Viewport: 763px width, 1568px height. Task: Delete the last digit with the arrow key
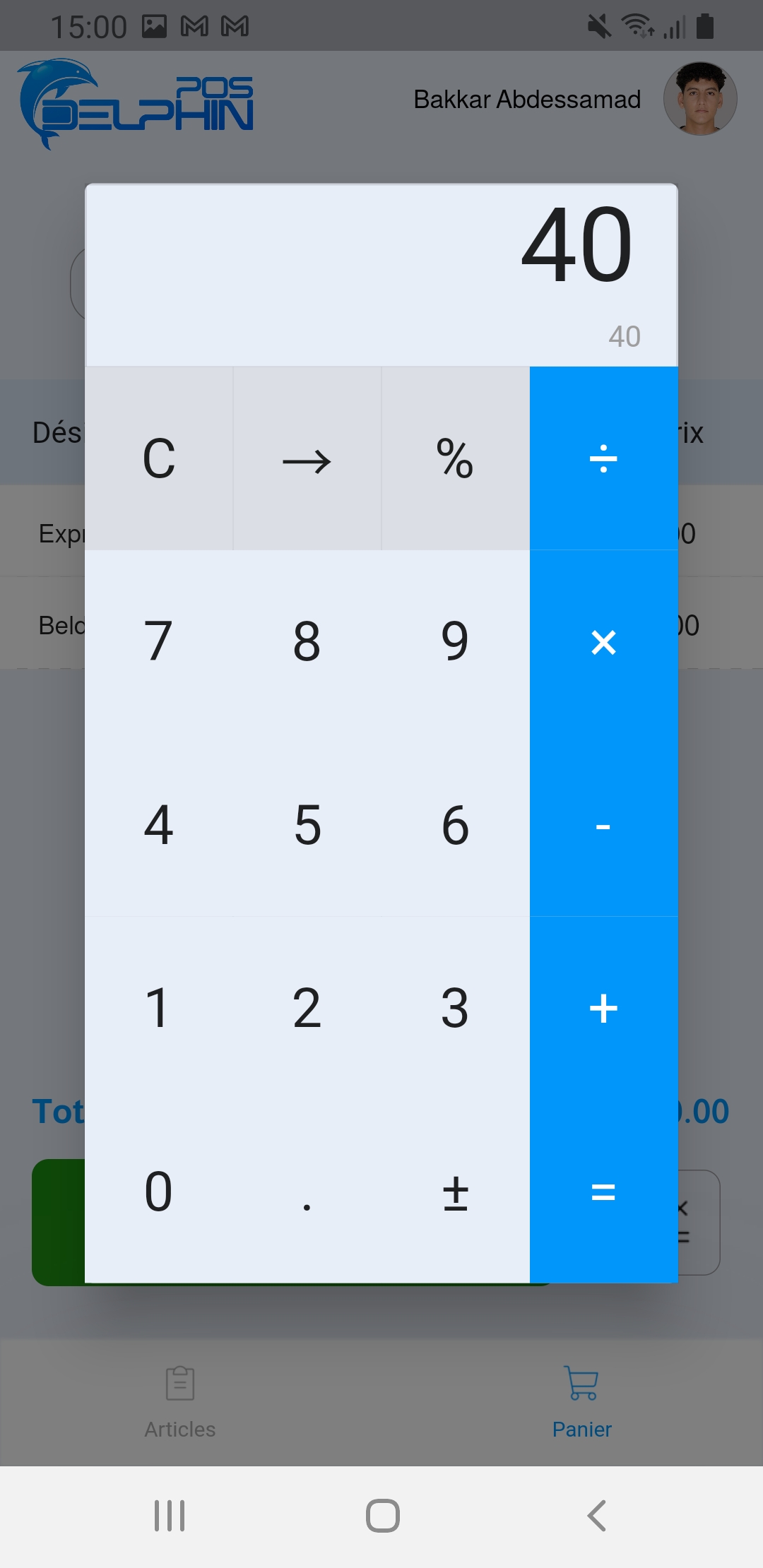coord(307,458)
